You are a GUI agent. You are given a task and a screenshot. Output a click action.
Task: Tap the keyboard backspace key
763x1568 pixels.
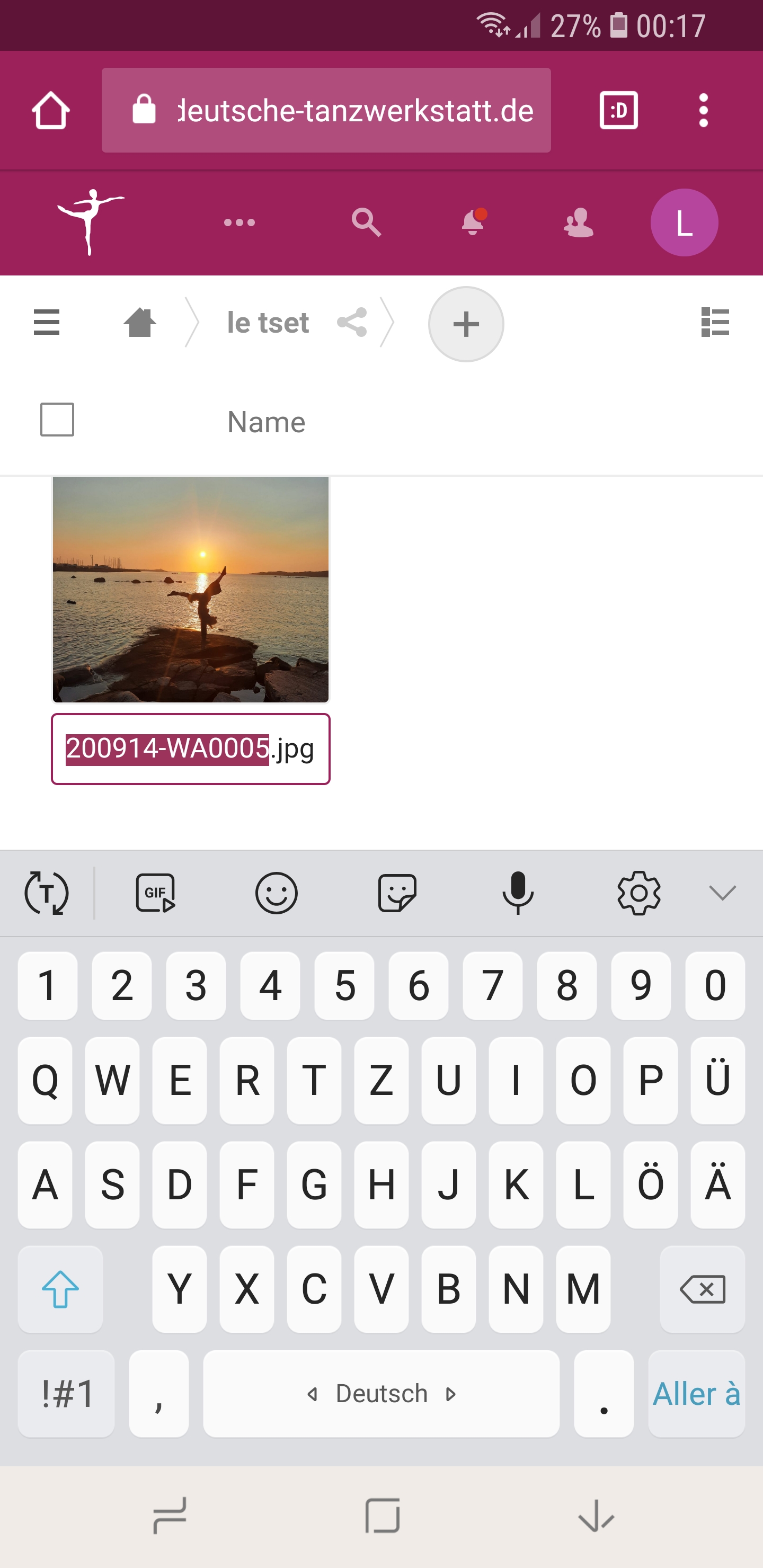[x=702, y=1289]
